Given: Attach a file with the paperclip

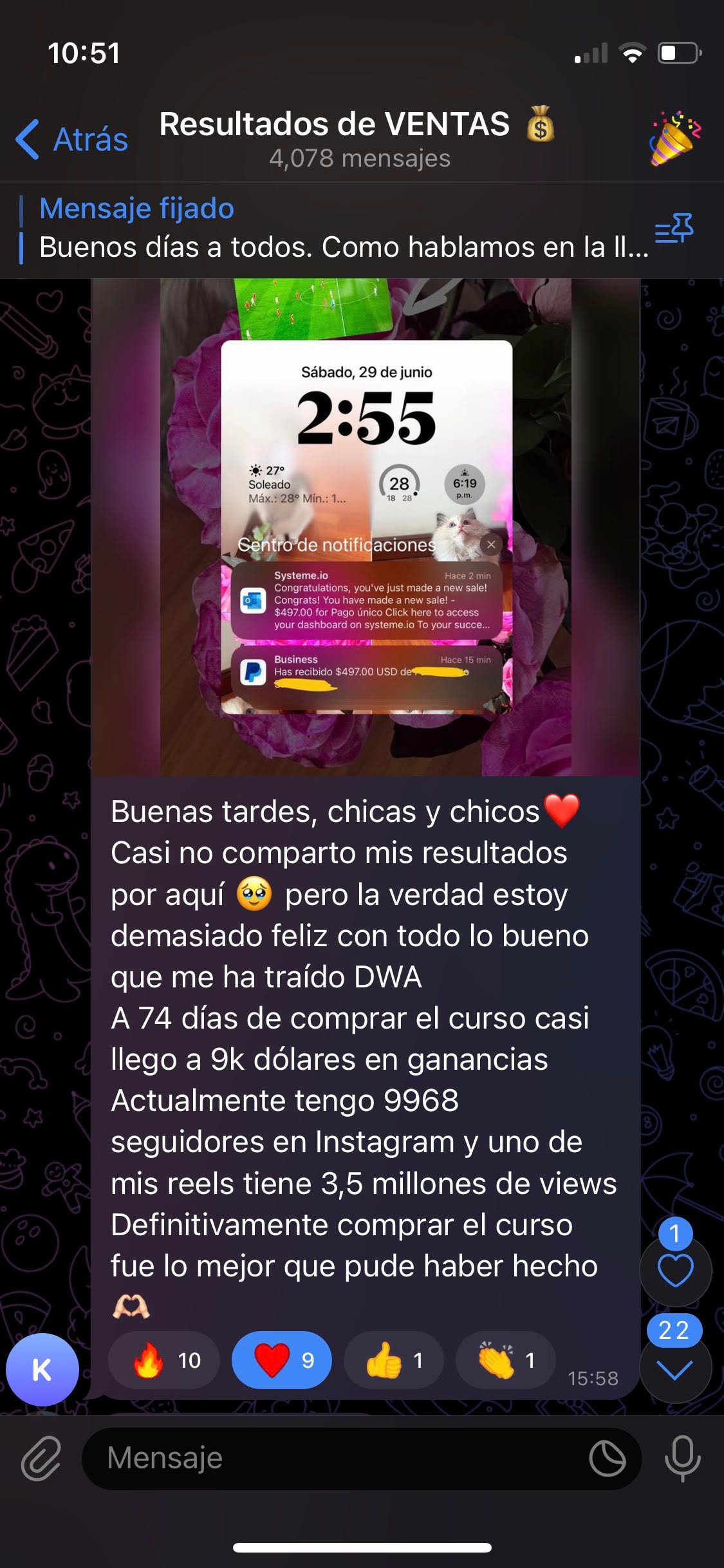Looking at the screenshot, I should tap(41, 1459).
